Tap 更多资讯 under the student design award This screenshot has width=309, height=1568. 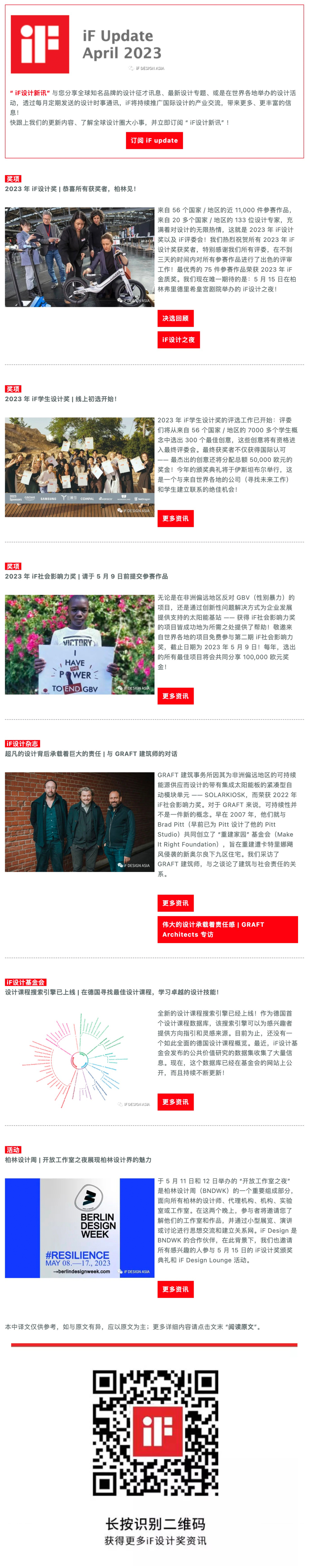click(175, 519)
